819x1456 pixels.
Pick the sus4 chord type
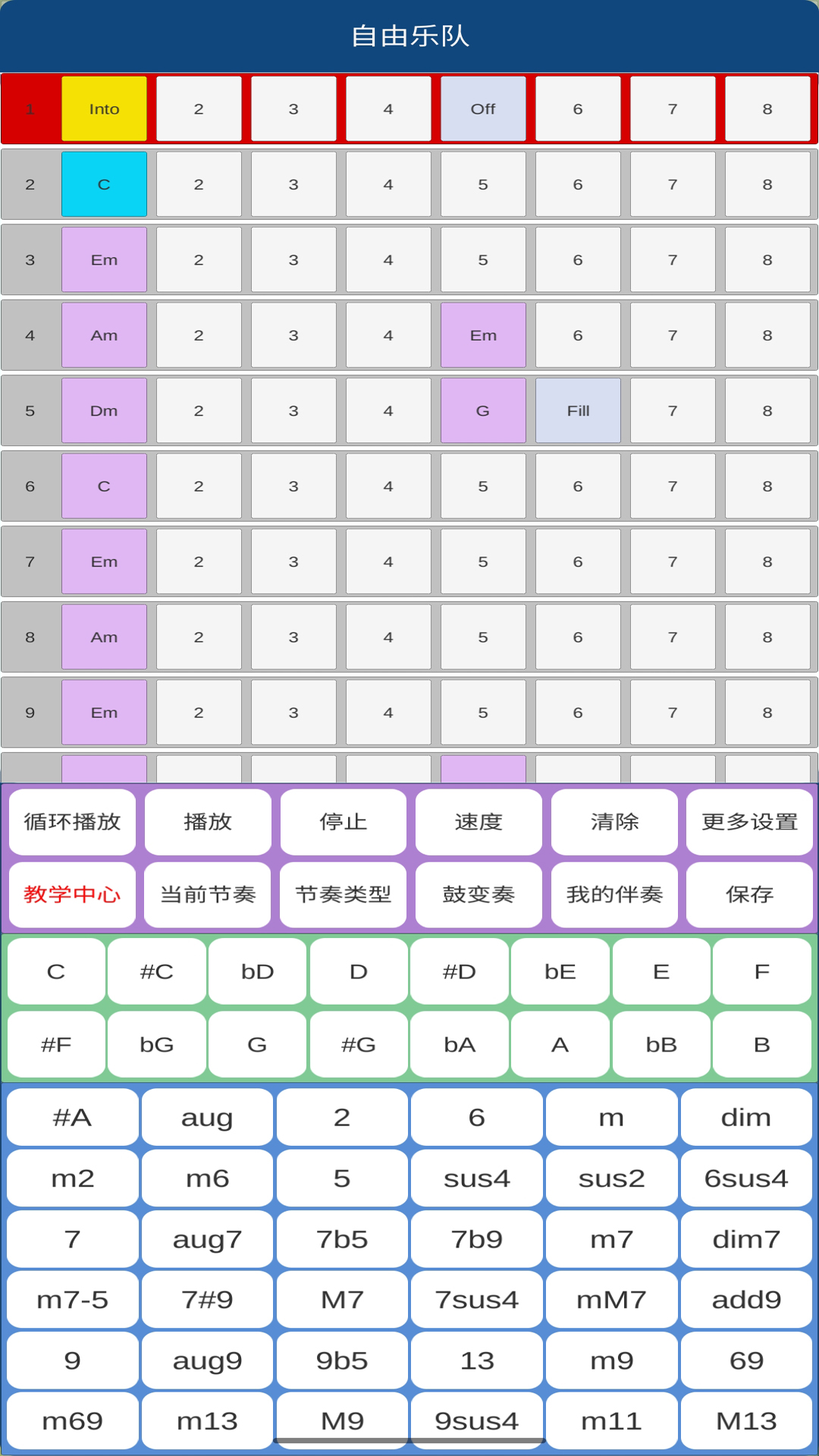476,1178
